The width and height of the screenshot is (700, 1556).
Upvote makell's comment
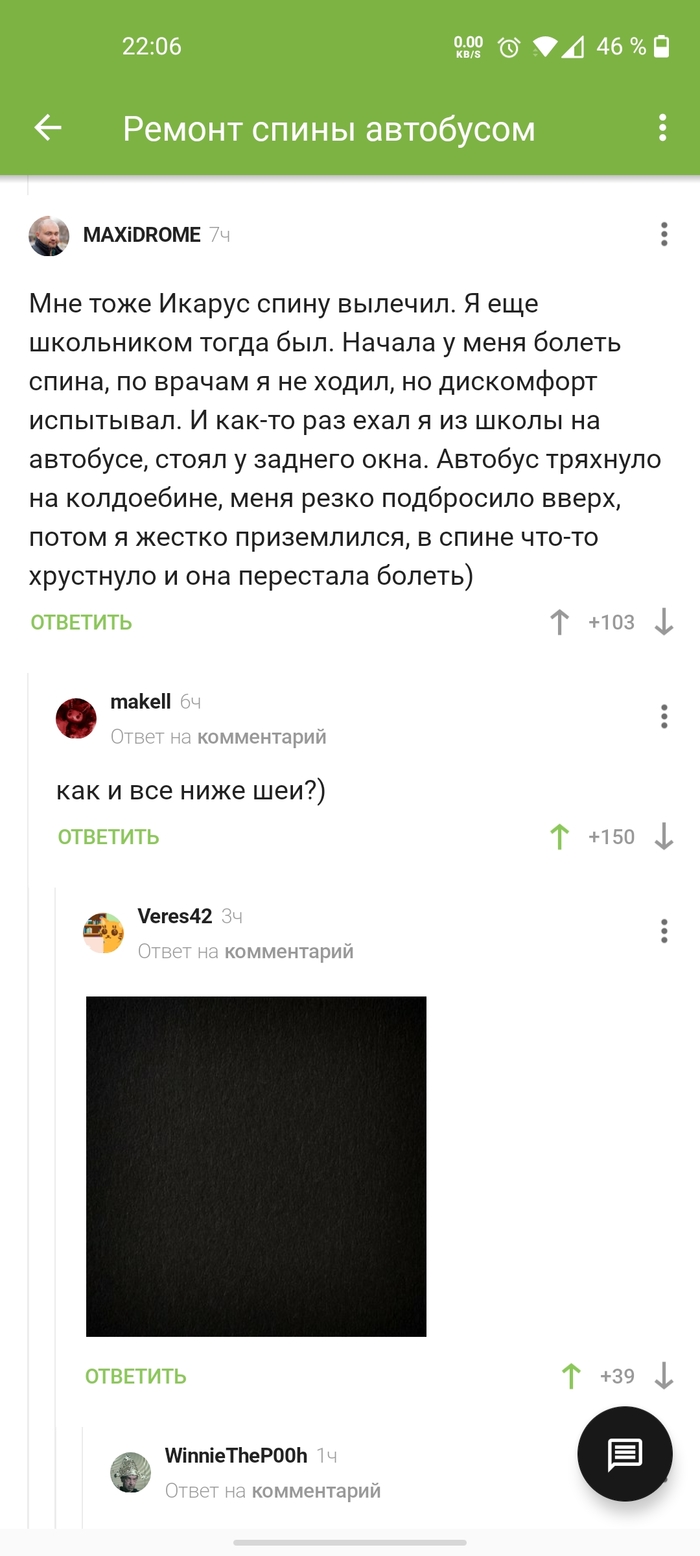tap(559, 837)
